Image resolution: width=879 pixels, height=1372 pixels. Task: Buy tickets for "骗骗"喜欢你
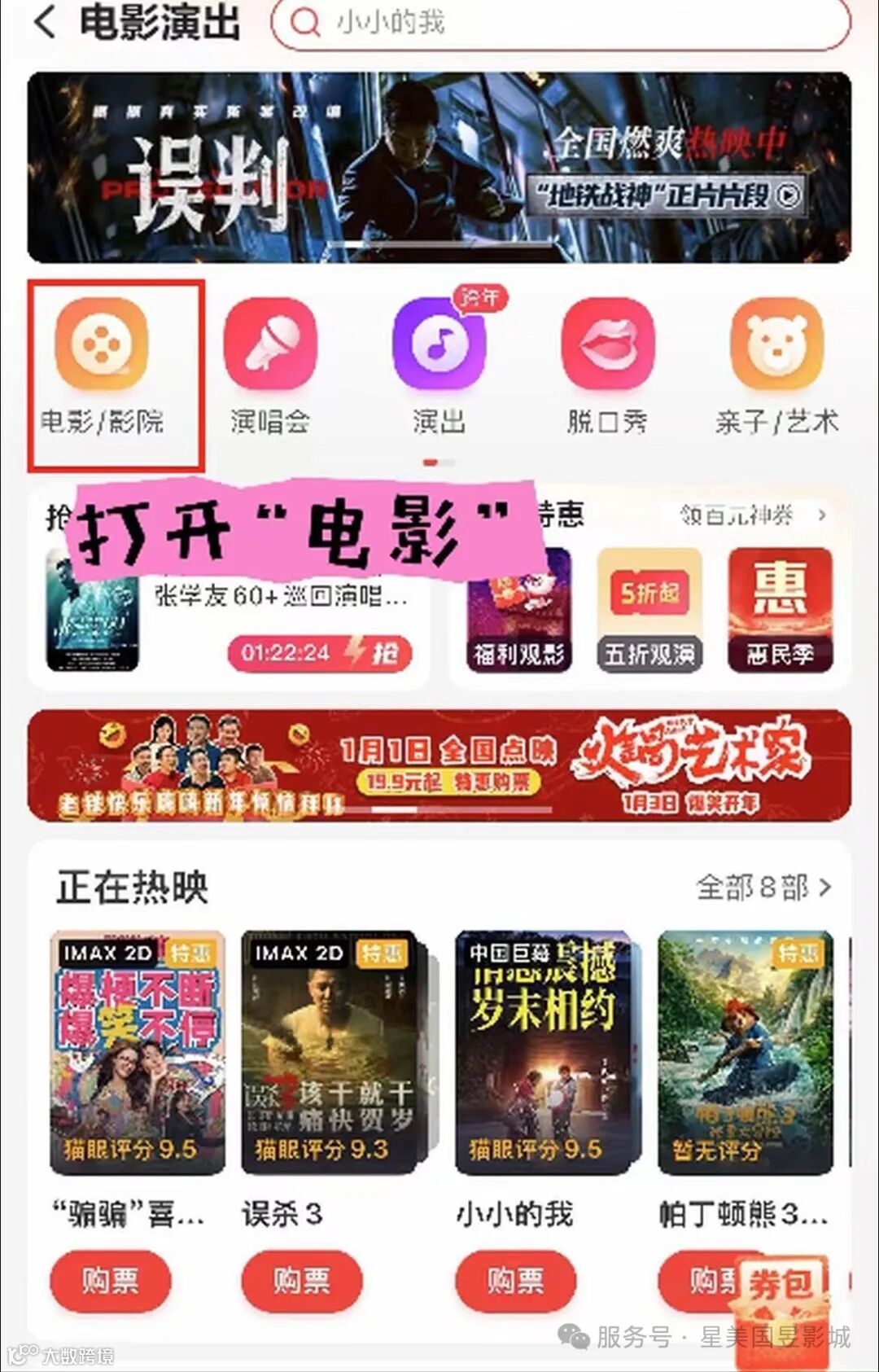click(x=111, y=1281)
